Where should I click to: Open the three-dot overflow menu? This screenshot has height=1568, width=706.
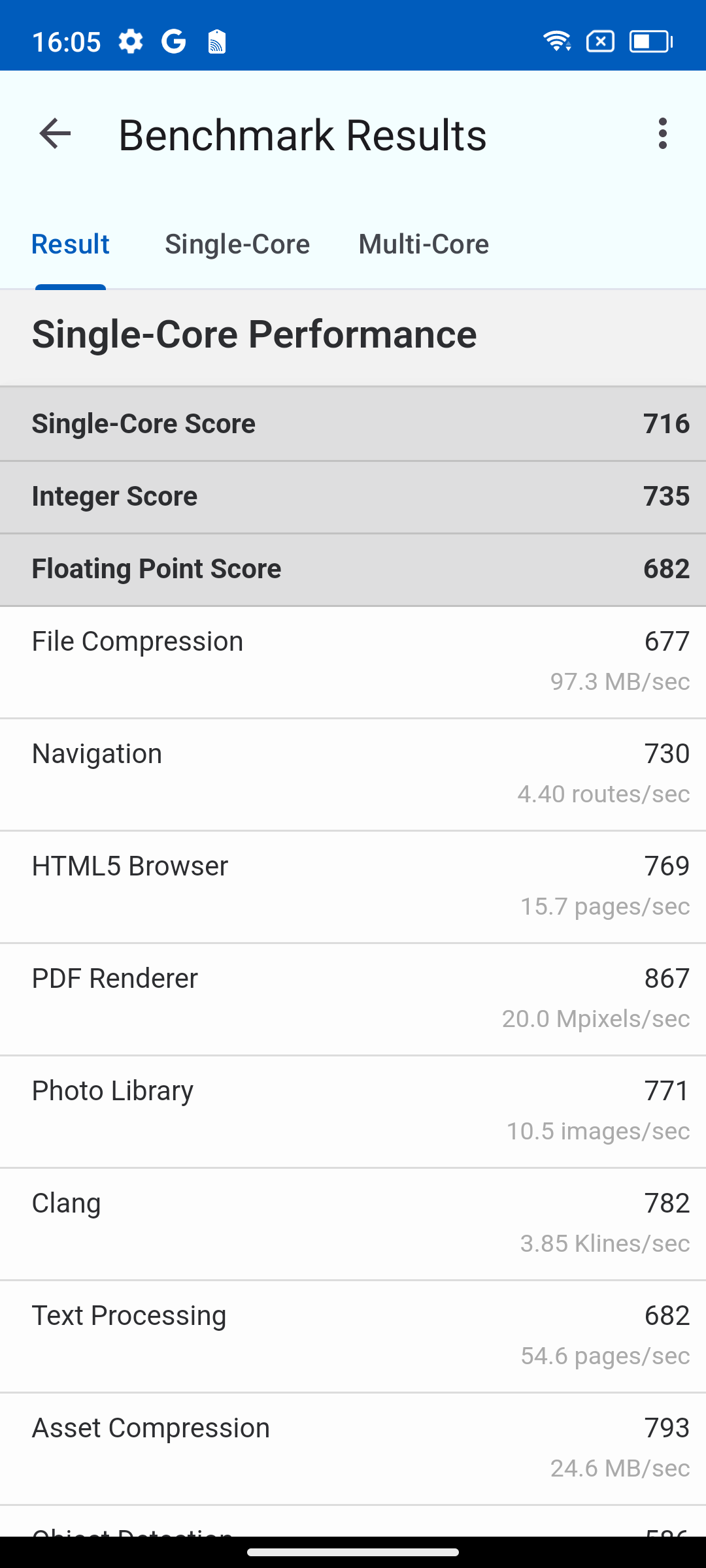(663, 134)
